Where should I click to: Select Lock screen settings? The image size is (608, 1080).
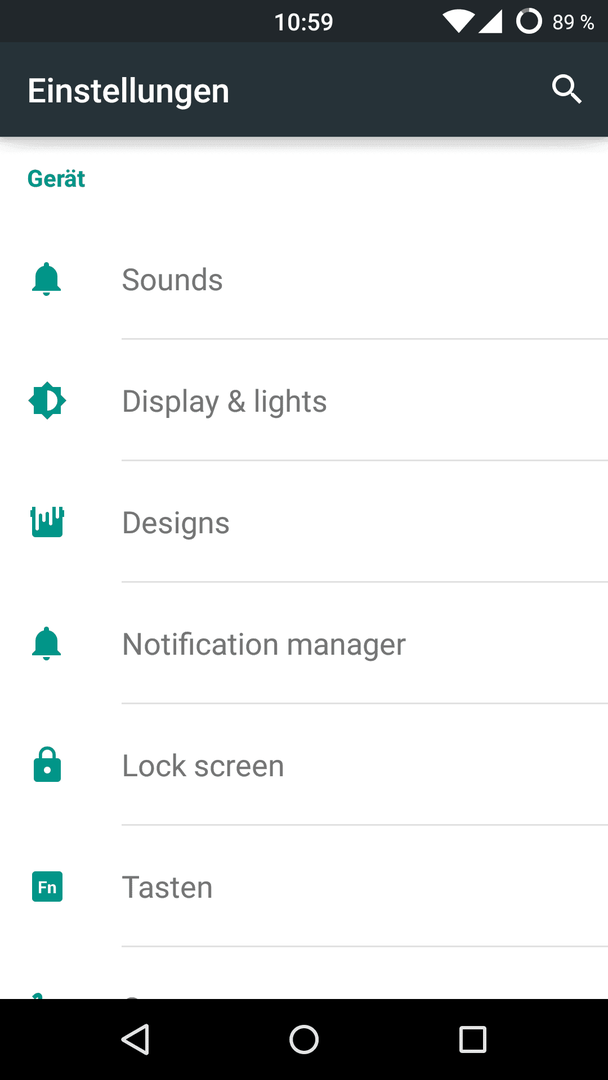point(304,765)
